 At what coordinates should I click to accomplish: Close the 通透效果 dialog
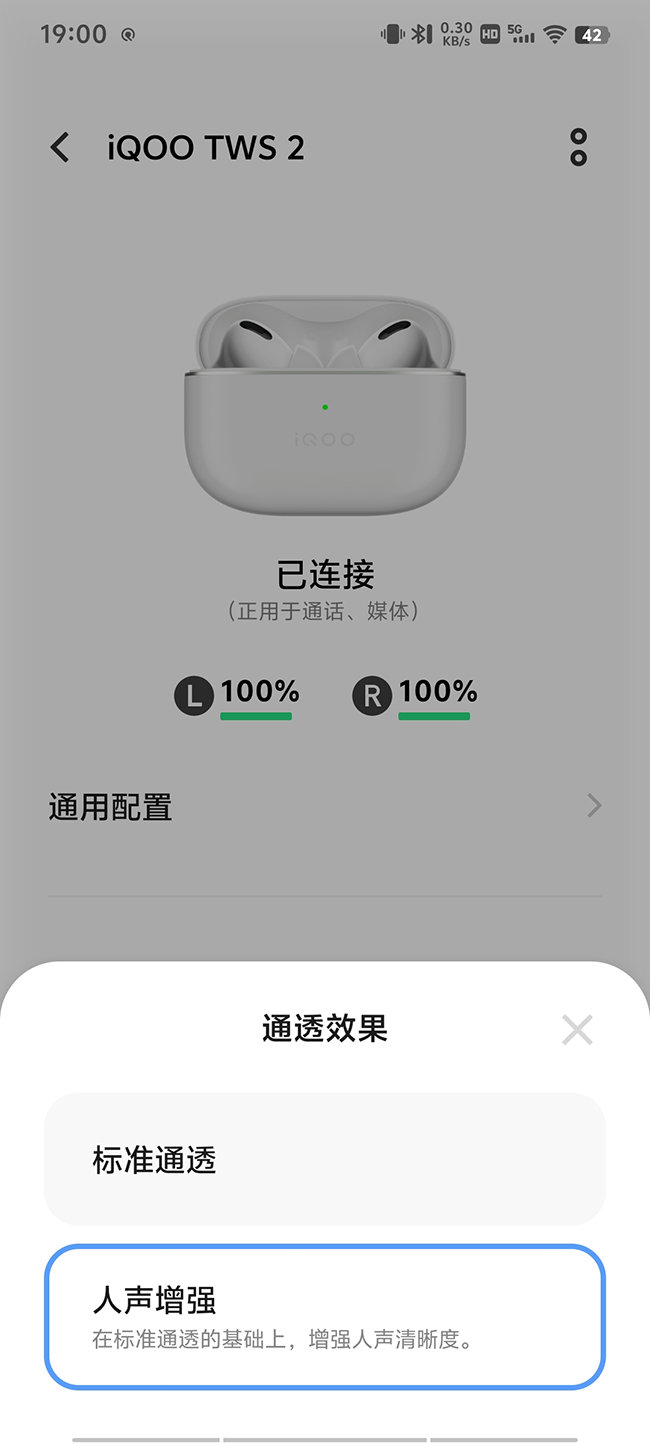coord(577,1029)
